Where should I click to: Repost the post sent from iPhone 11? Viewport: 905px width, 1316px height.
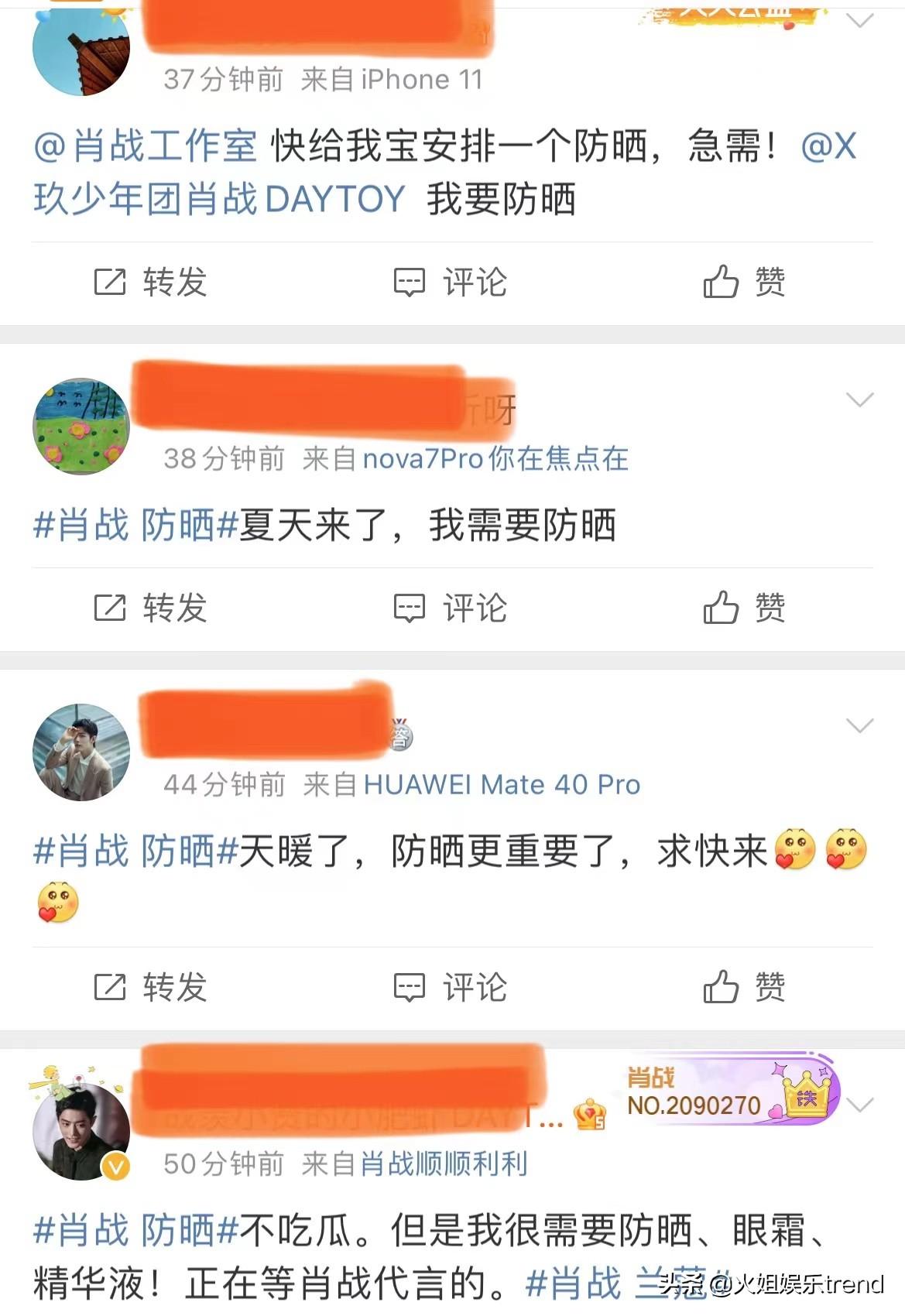point(151,282)
